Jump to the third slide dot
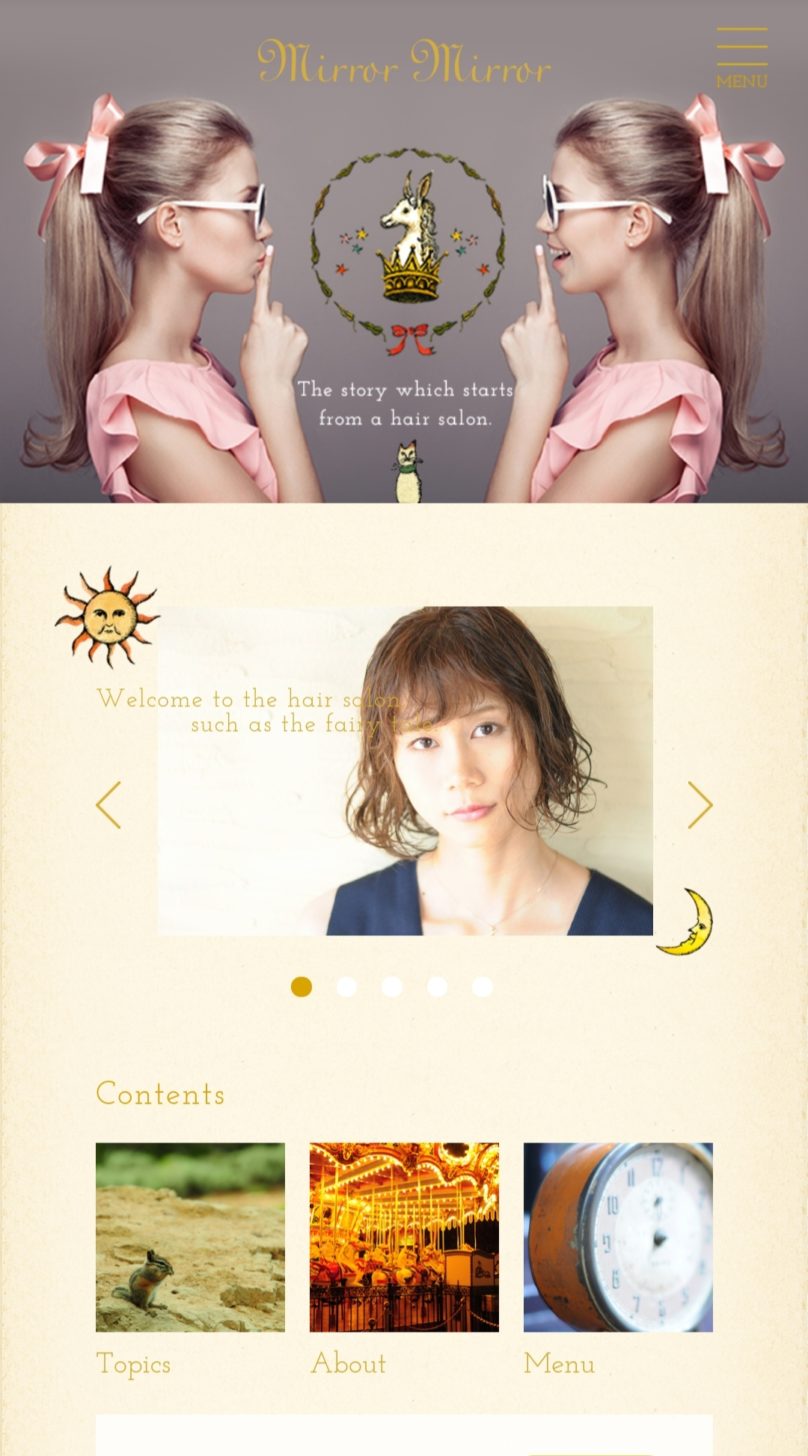 coord(392,987)
